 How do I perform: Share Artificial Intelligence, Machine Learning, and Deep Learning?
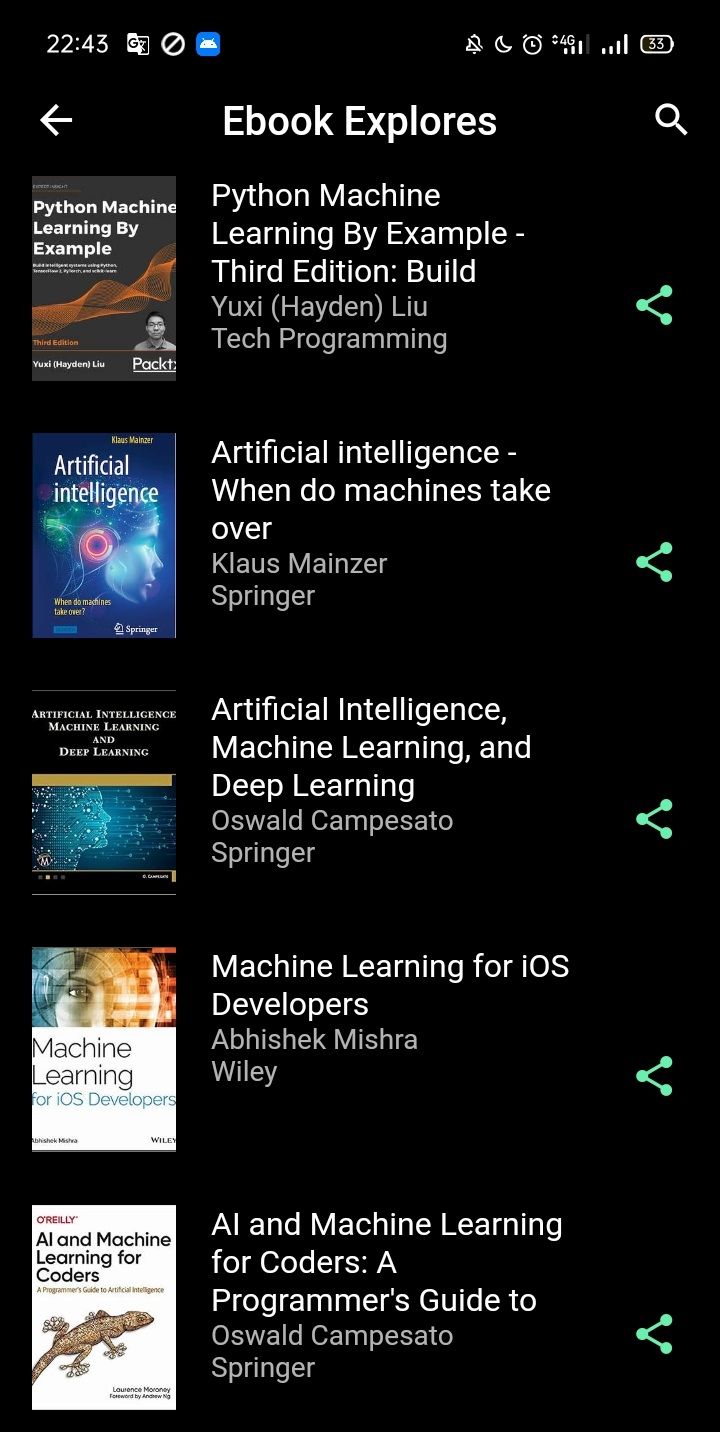pos(654,819)
